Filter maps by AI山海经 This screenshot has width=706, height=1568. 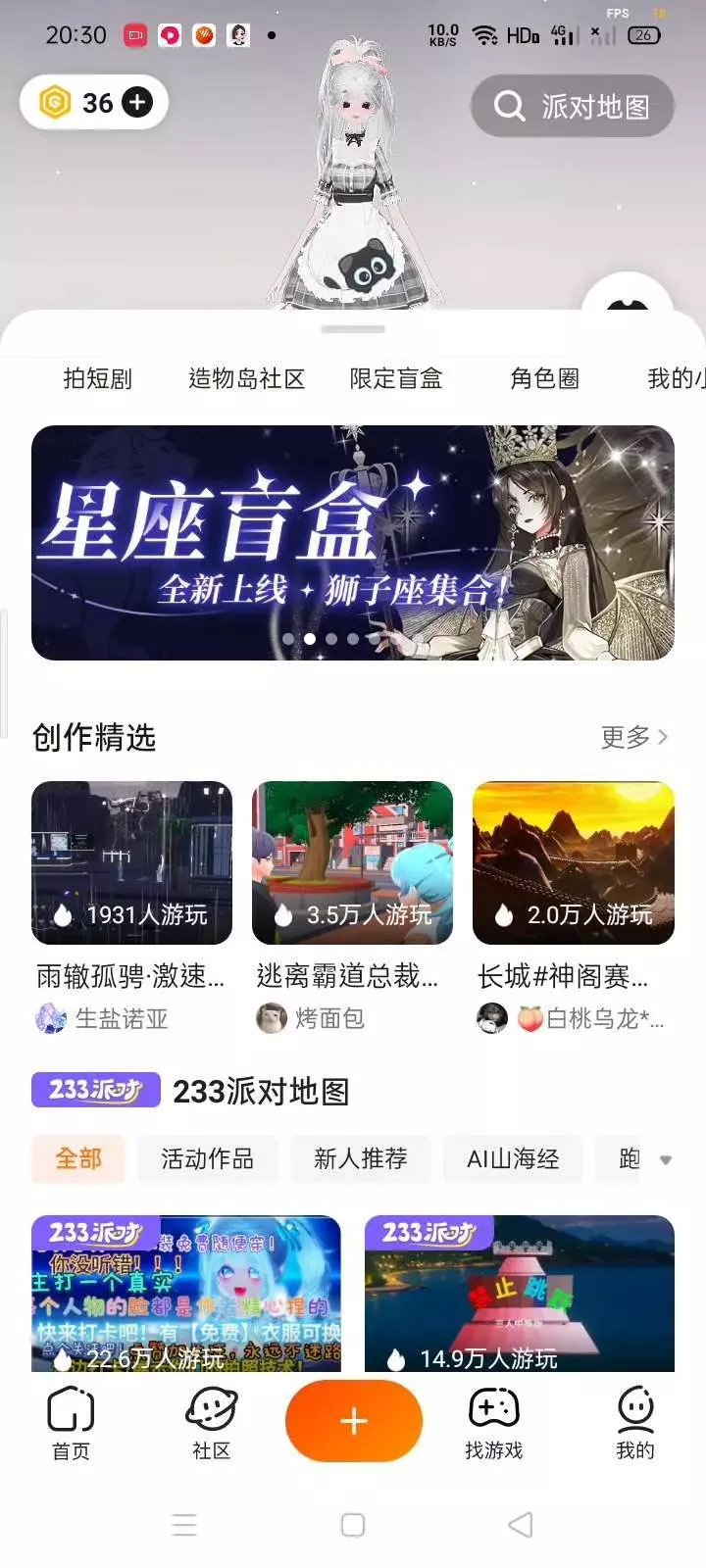[513, 1158]
